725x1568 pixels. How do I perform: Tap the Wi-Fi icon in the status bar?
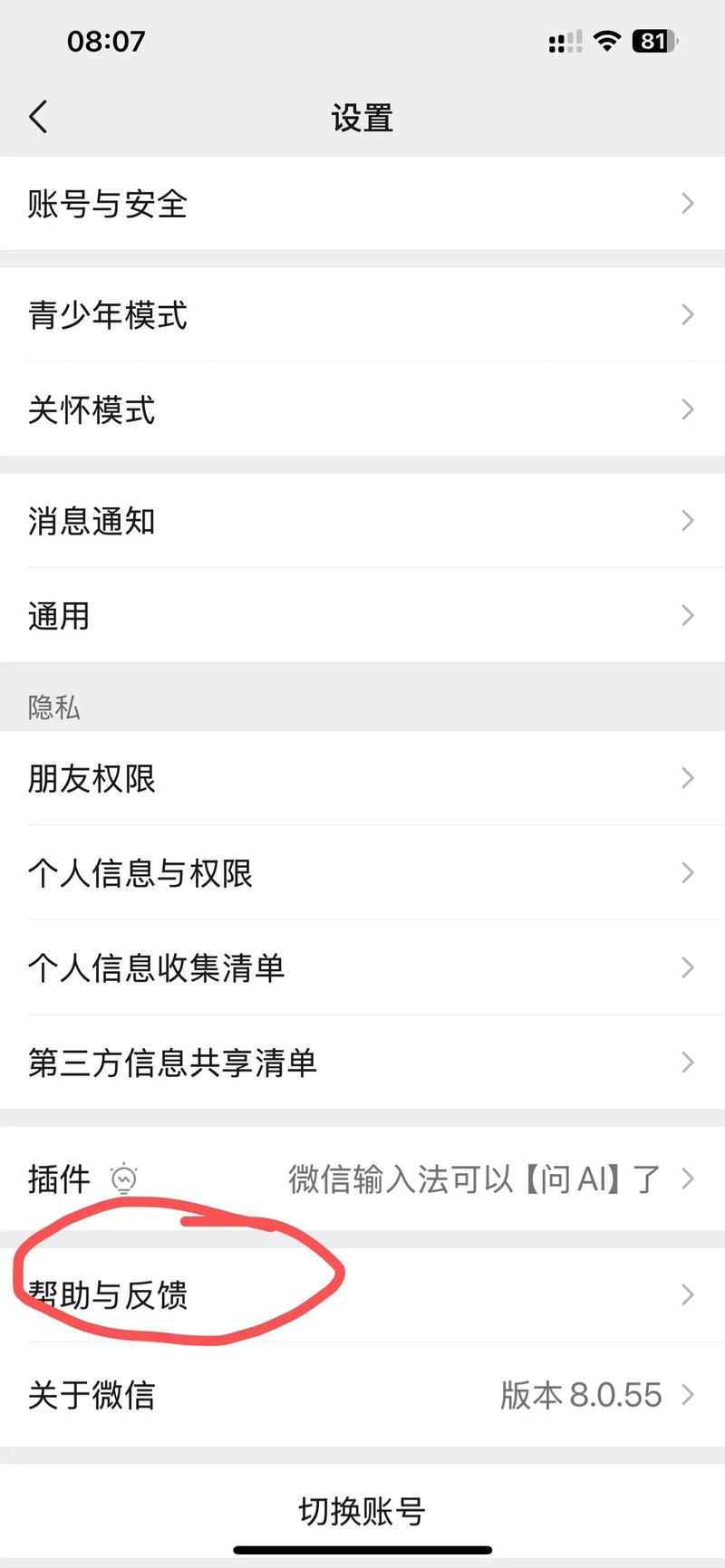(x=605, y=40)
